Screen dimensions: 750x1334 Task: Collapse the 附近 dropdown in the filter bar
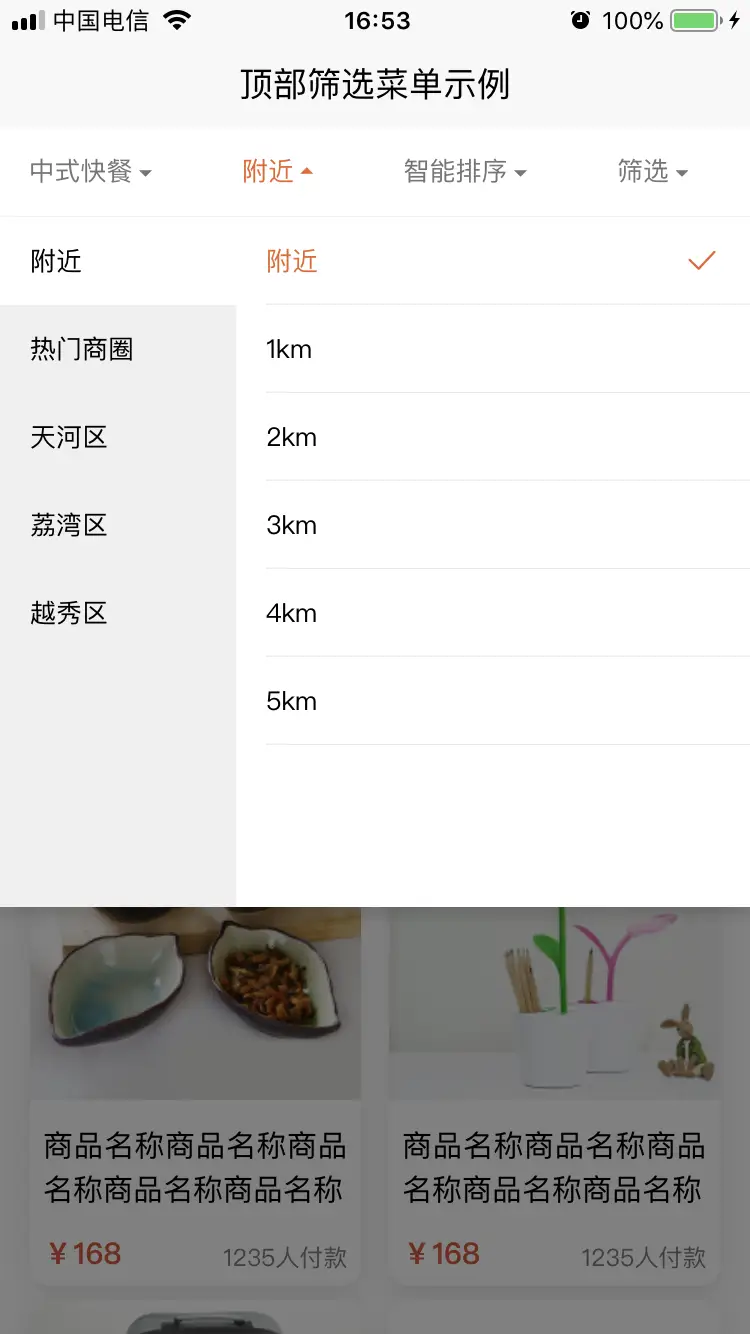point(278,172)
